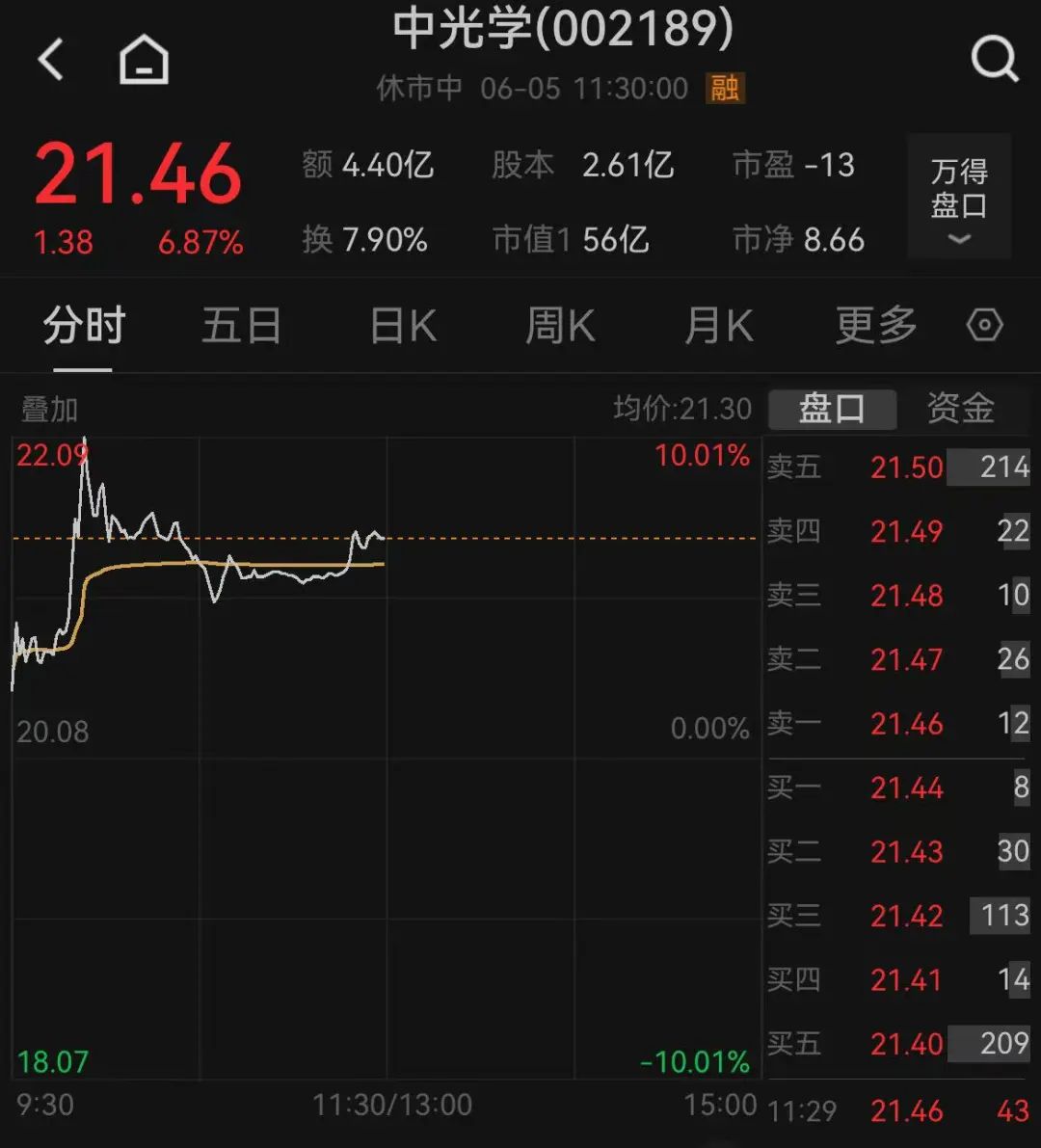Switch to the 五日 chart tab
Screen dimensions: 1041x1148
click(x=241, y=326)
